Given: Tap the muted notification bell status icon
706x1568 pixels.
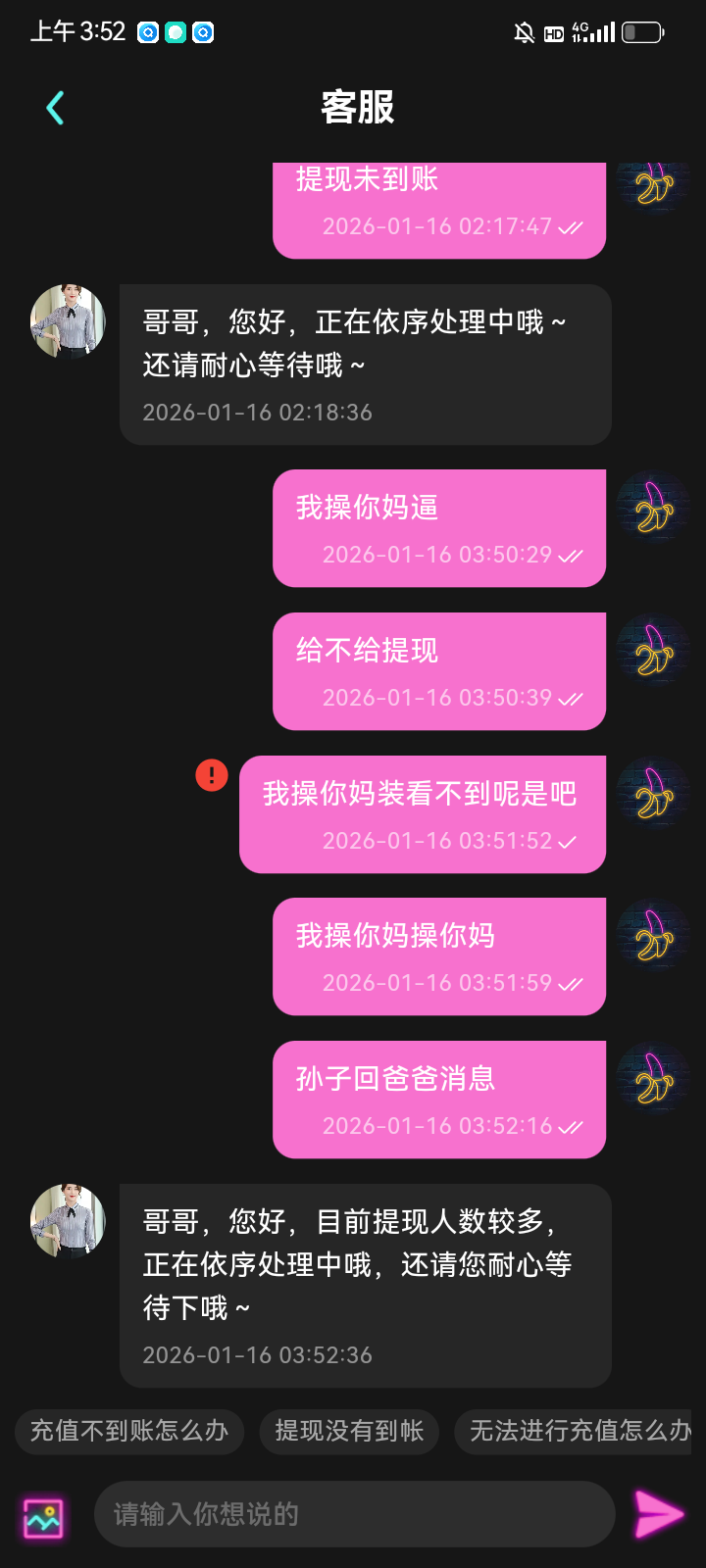Looking at the screenshot, I should pos(526,32).
